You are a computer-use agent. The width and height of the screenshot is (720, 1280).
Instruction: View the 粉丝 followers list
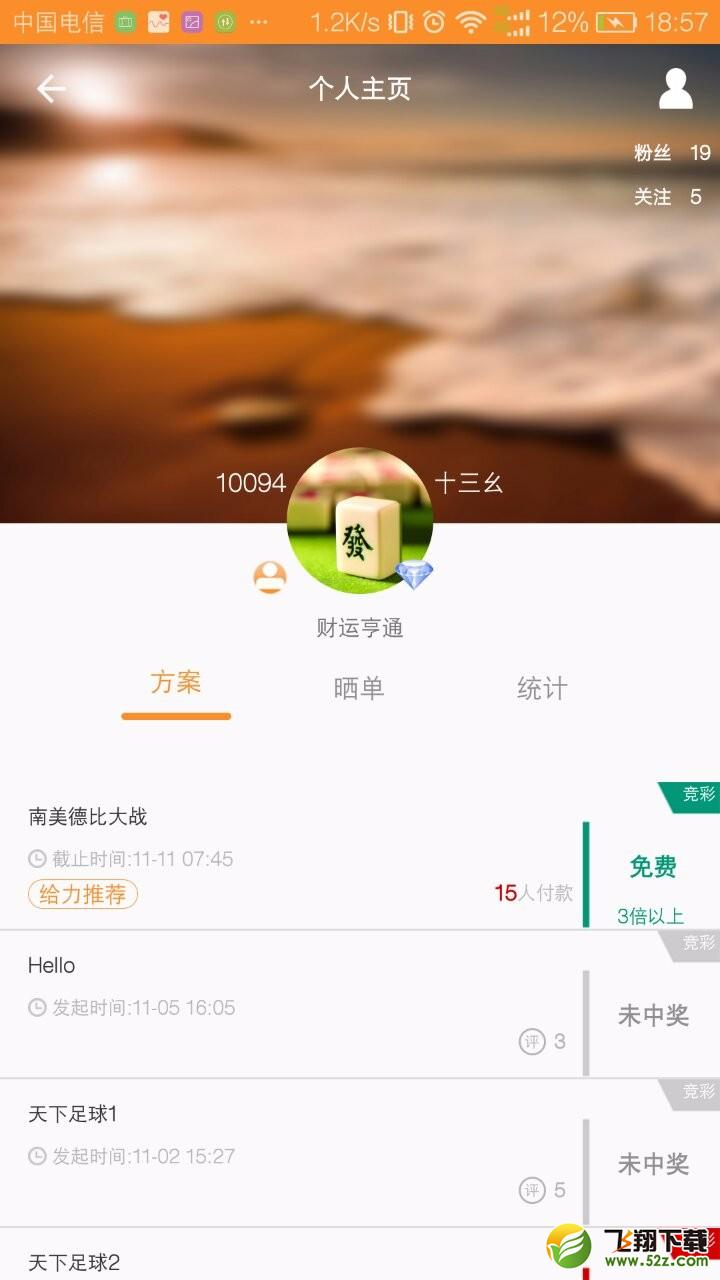click(x=672, y=153)
